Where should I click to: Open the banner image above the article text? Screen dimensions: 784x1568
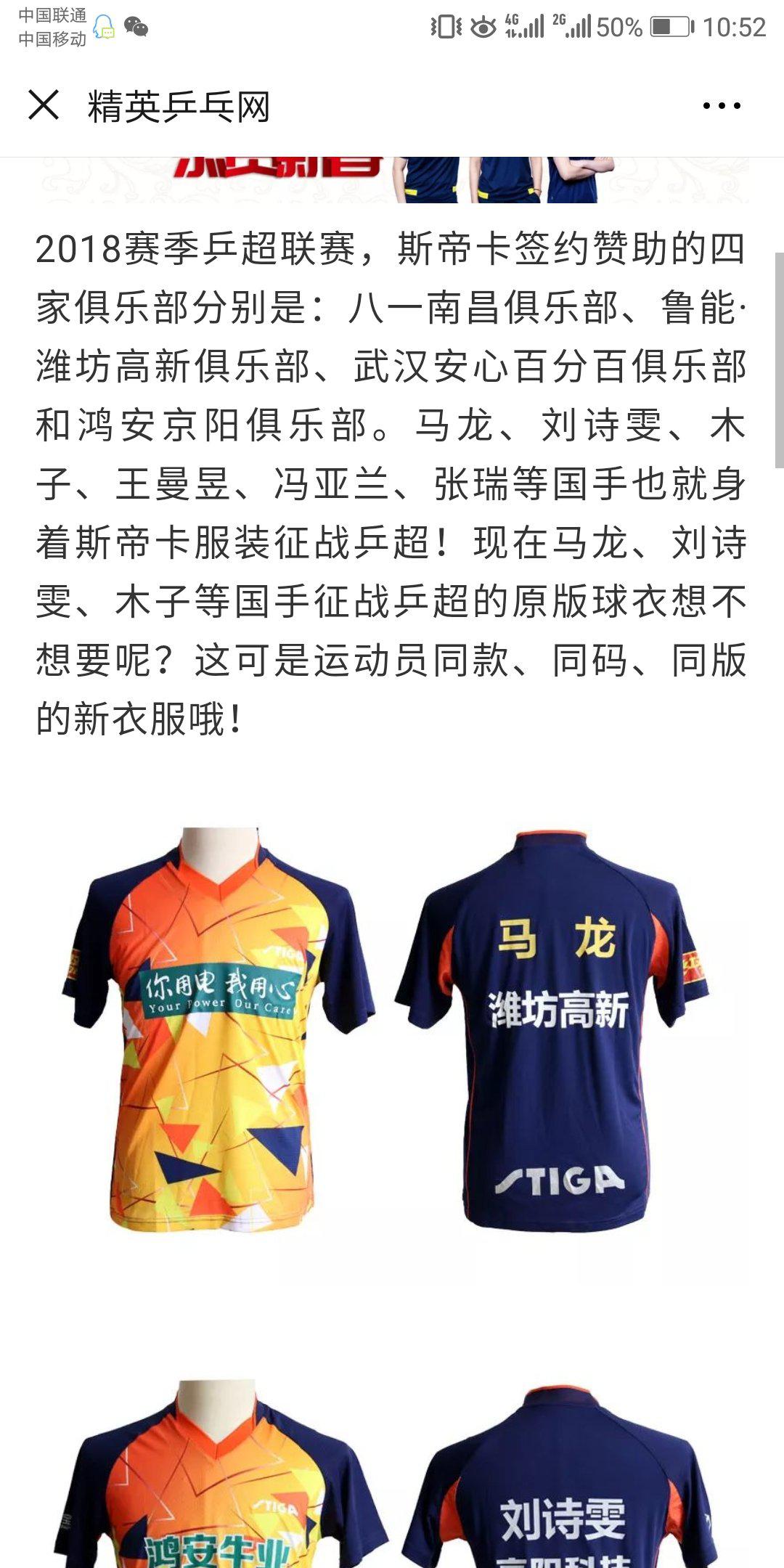[x=392, y=180]
